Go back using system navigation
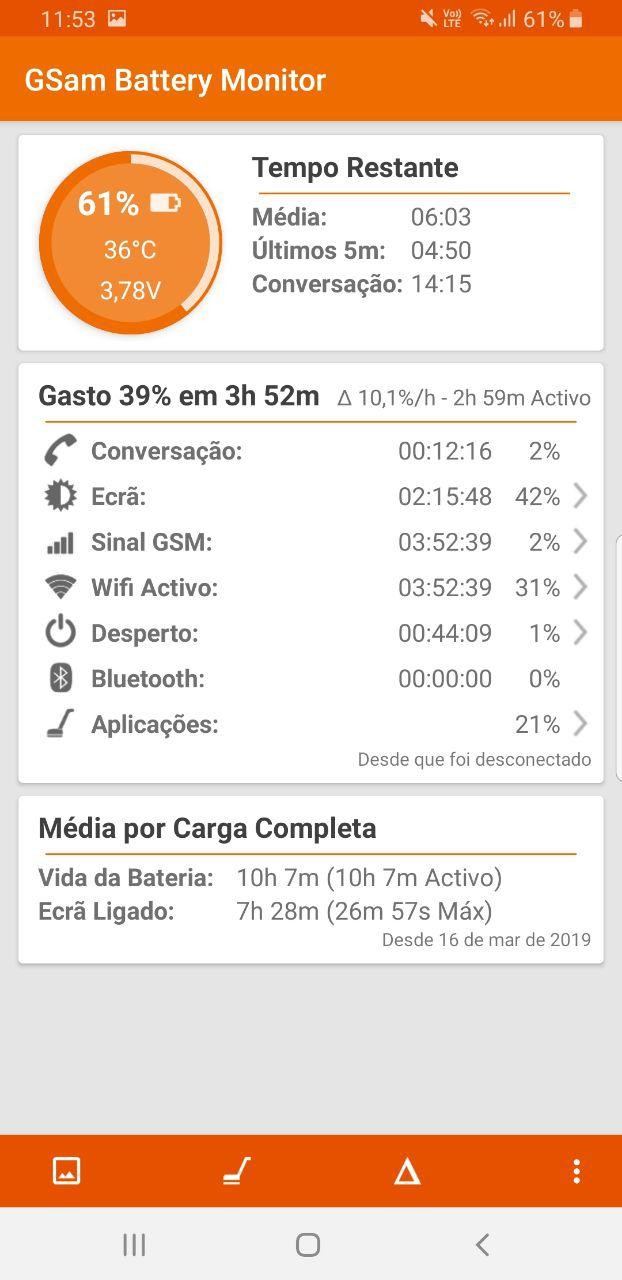The image size is (622, 1280). click(482, 1244)
